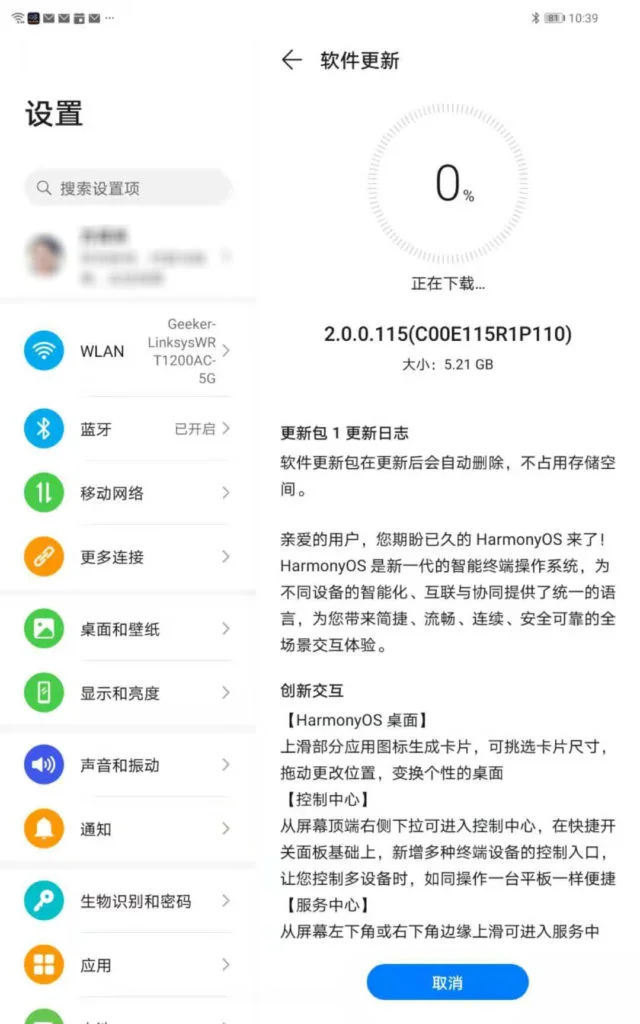
Task: Go back from 软件更新 page
Action: pos(291,61)
